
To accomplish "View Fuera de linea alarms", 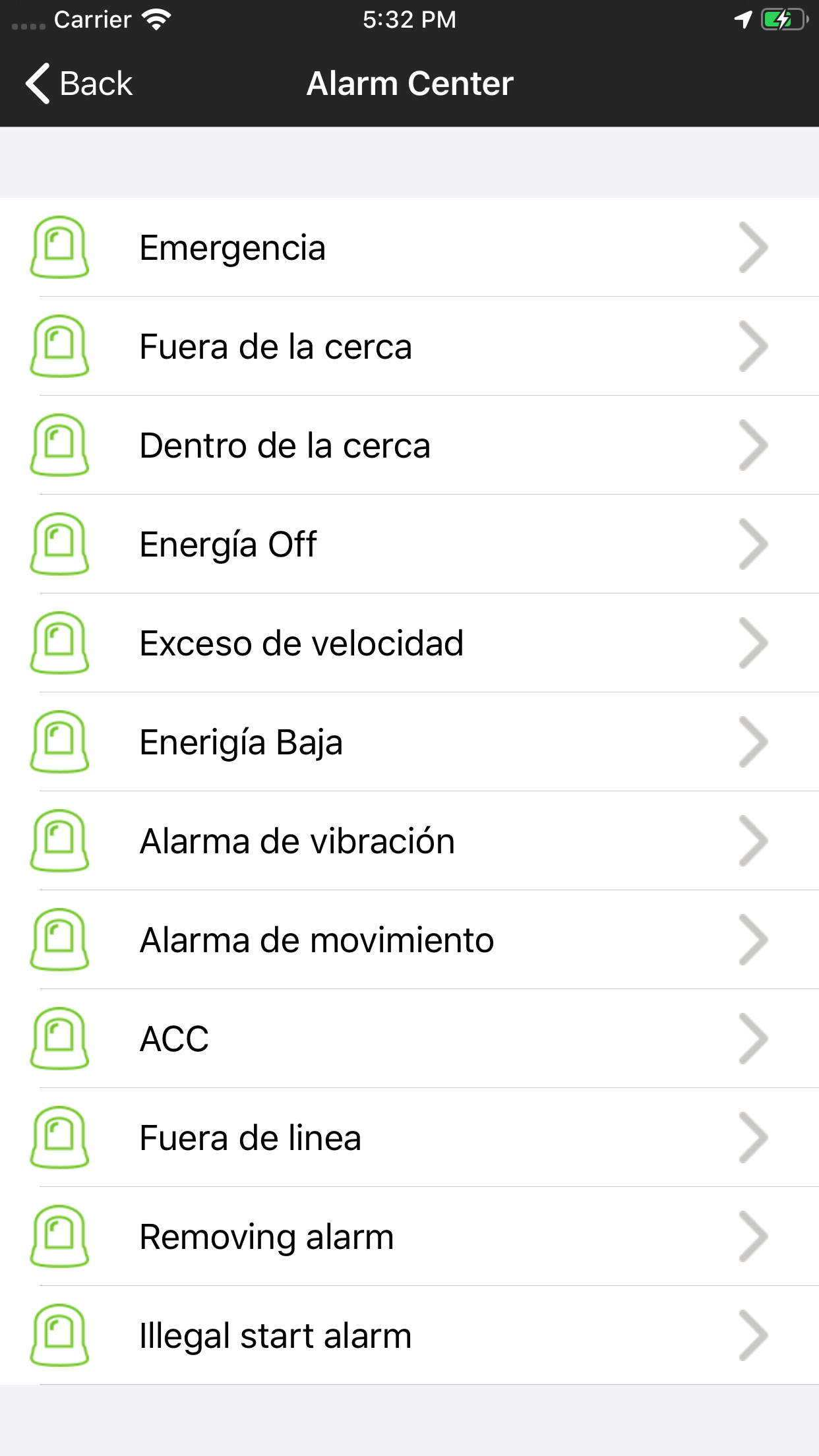I will [x=409, y=1138].
